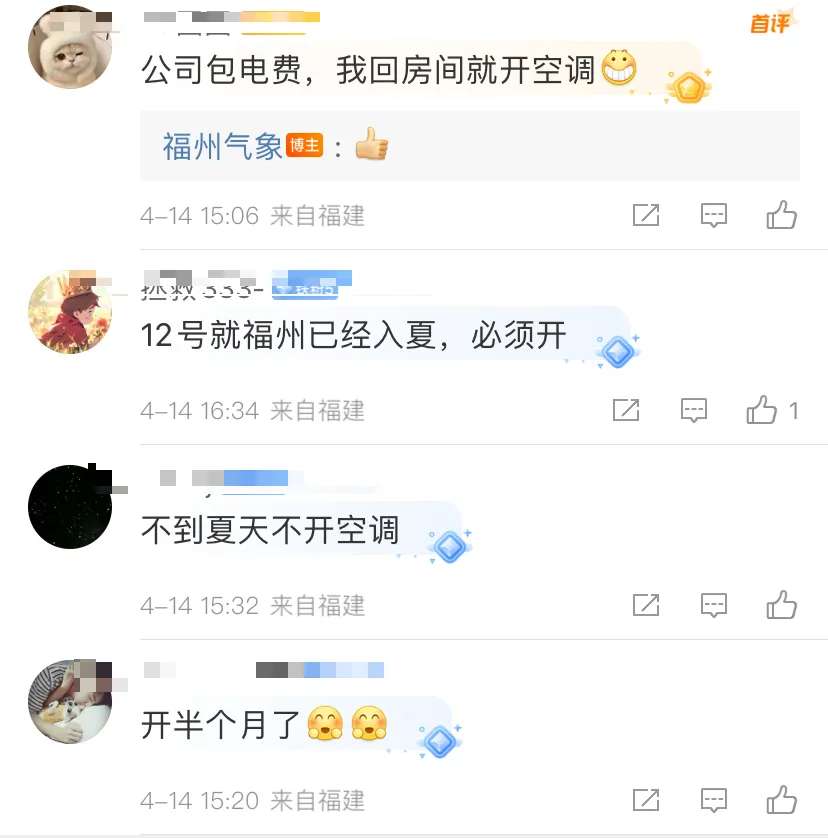Like the comment 不到夏天不开空调

(x=781, y=605)
